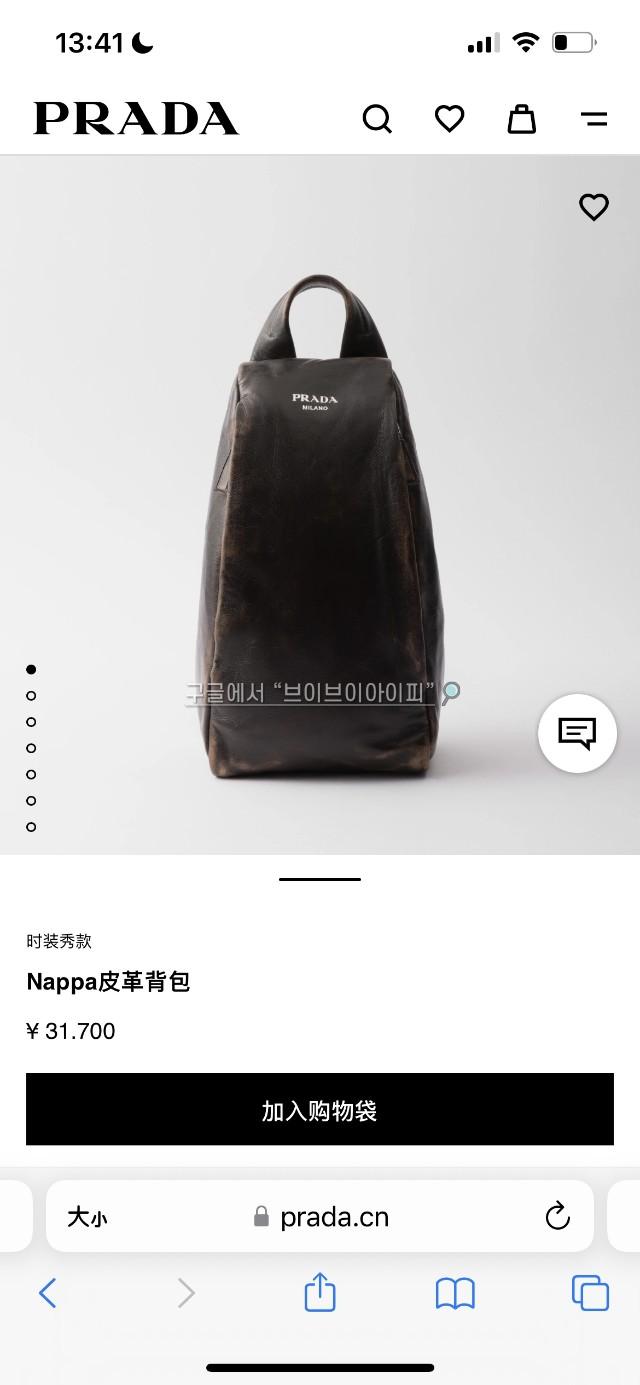Open Safari text size options 大小
Viewport: 640px width, 1385px height.
click(87, 1217)
